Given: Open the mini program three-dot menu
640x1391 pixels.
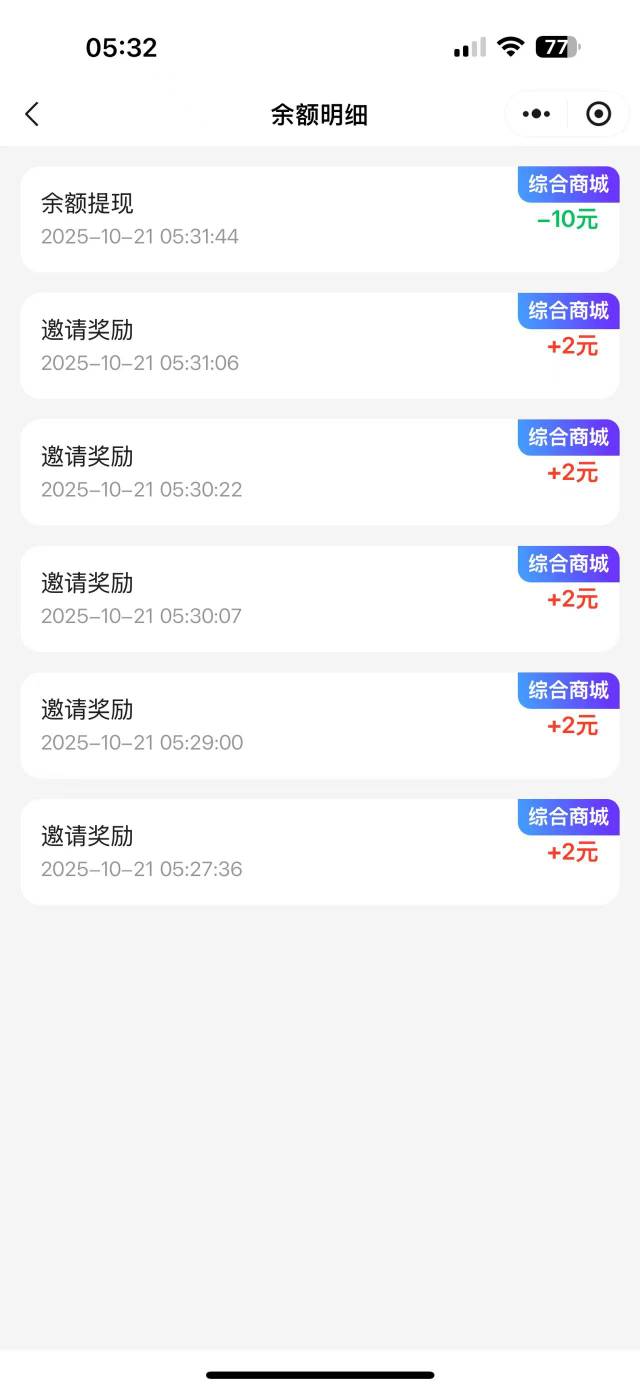Looking at the screenshot, I should point(537,114).
